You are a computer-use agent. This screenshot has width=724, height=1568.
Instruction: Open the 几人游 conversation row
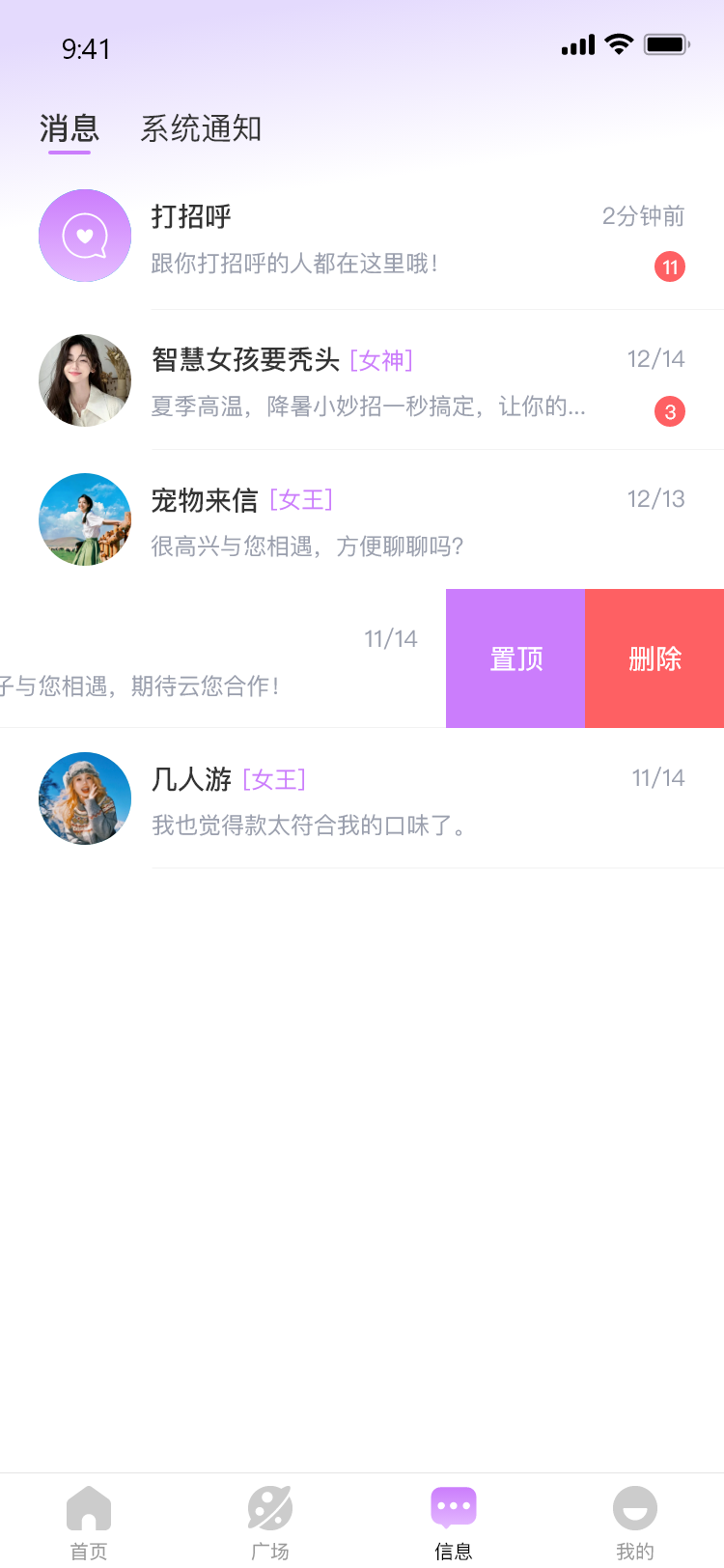pyautogui.click(x=386, y=798)
